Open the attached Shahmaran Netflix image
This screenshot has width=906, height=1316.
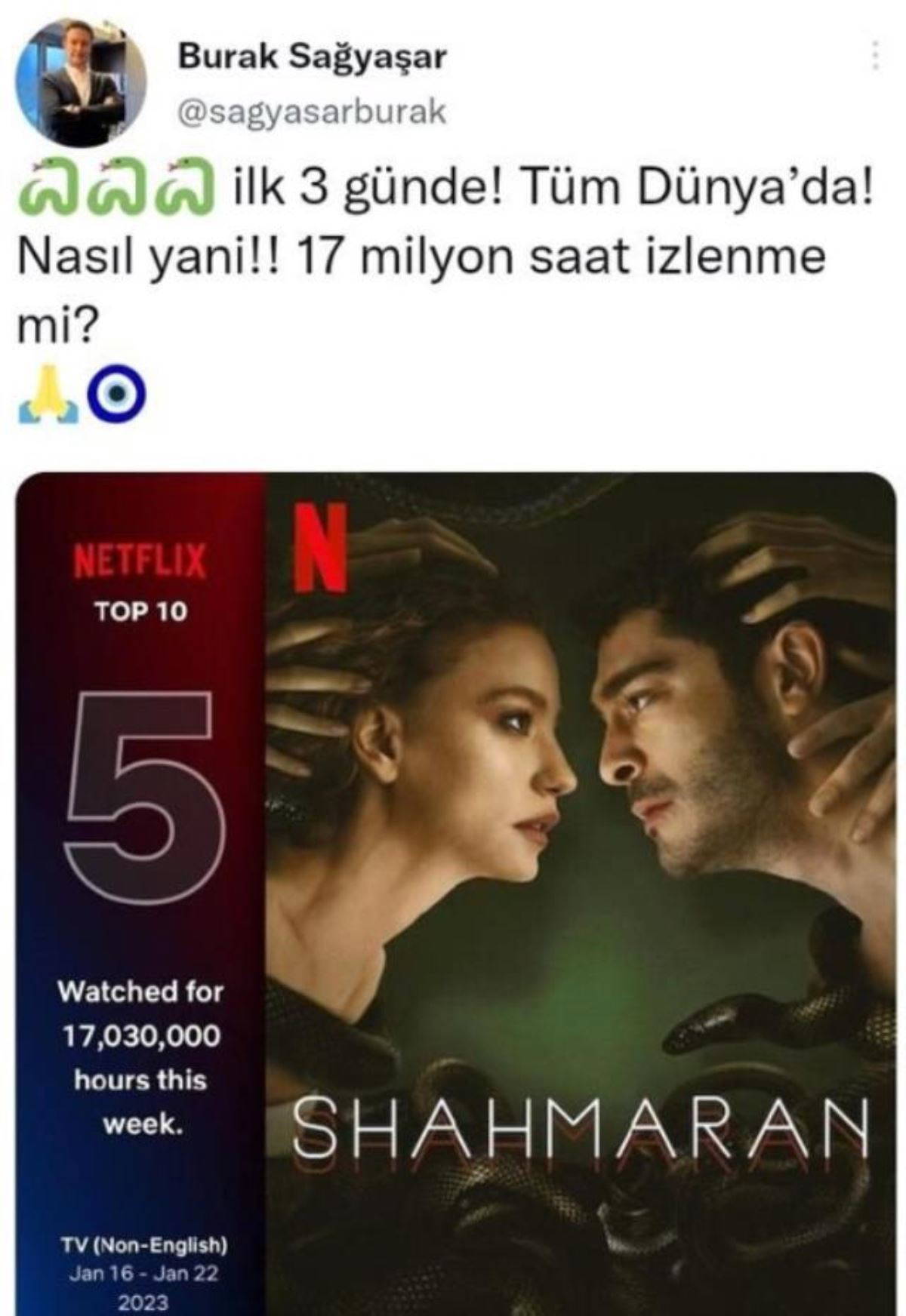coord(456,890)
